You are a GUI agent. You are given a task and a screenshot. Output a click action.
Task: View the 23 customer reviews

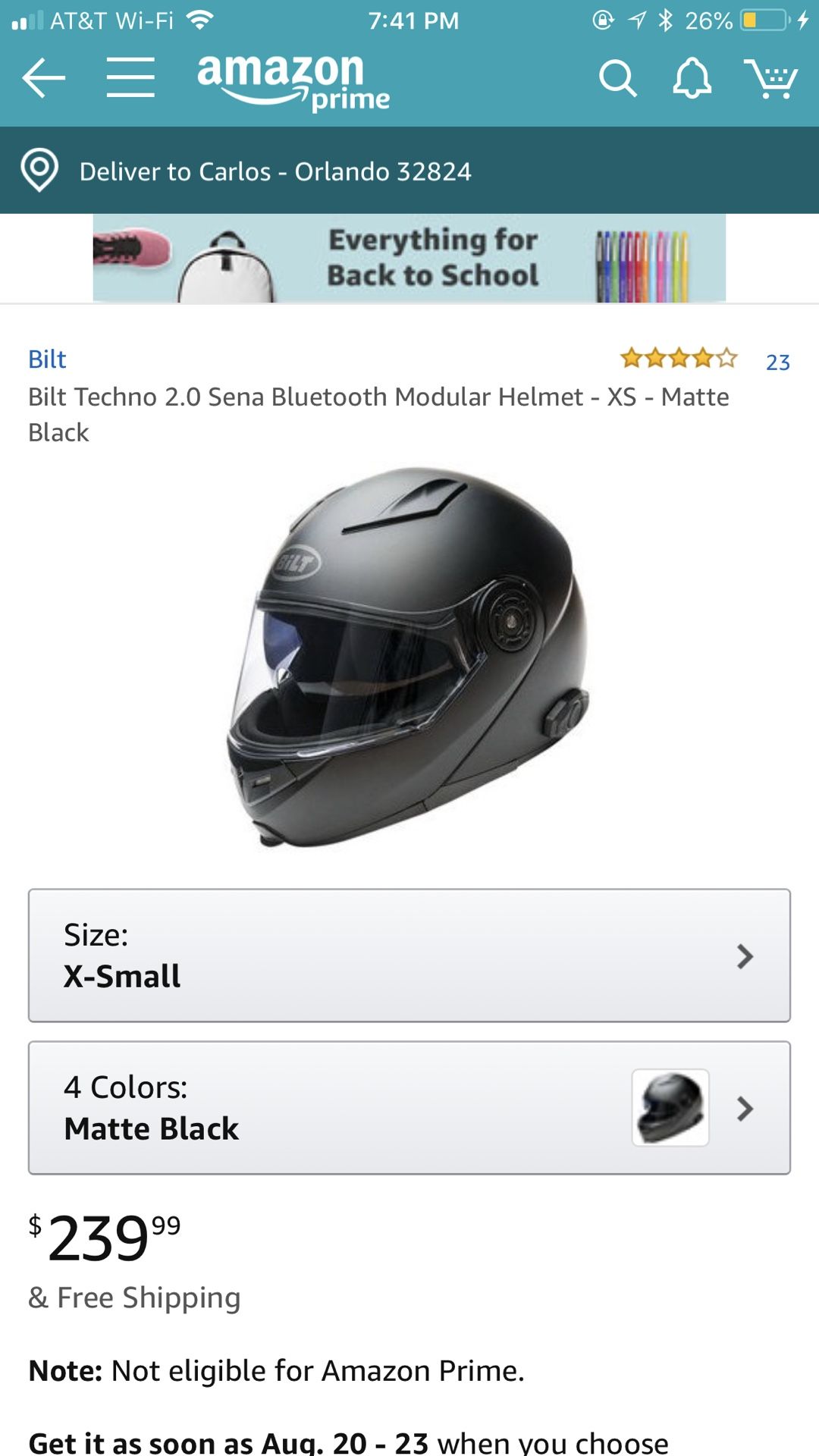(x=777, y=362)
